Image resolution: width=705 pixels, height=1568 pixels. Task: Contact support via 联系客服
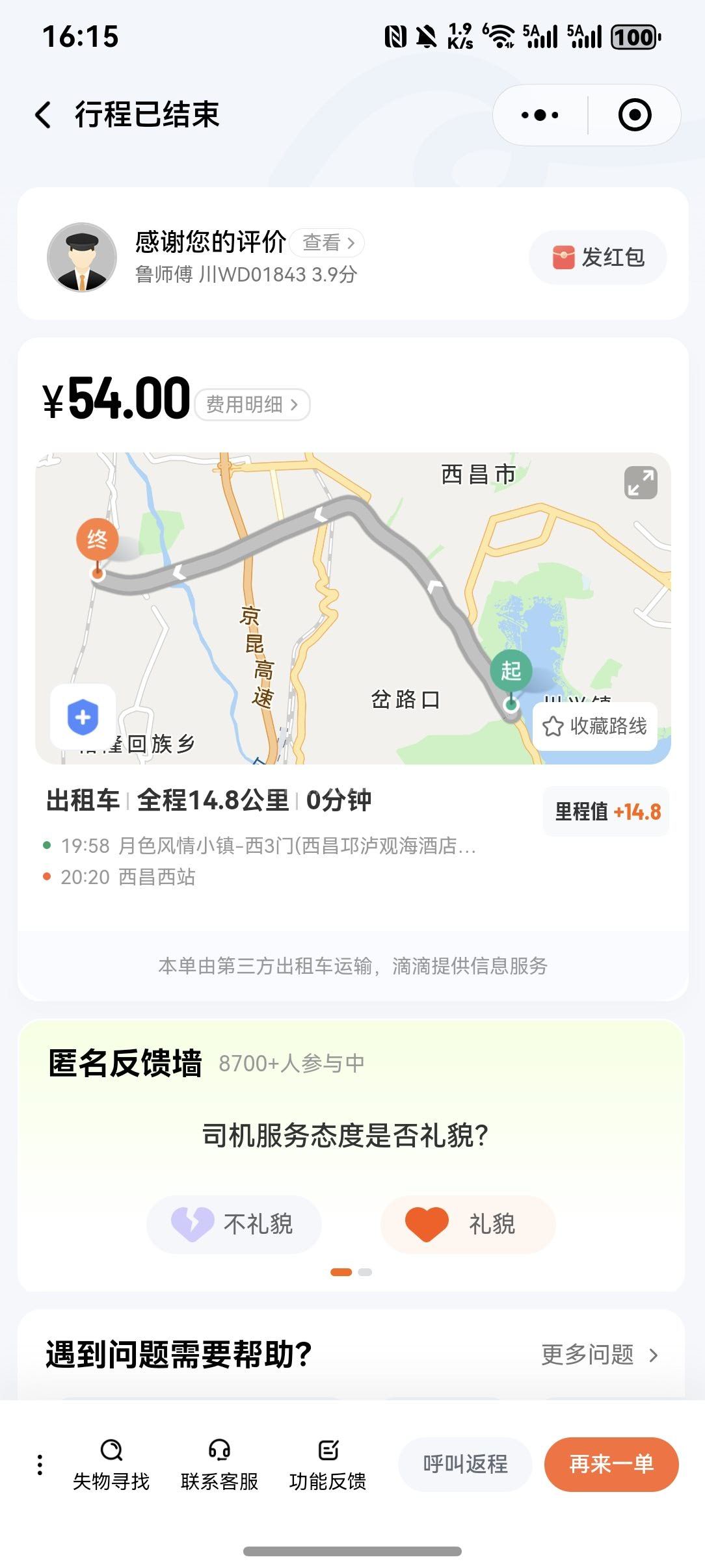[x=220, y=1464]
